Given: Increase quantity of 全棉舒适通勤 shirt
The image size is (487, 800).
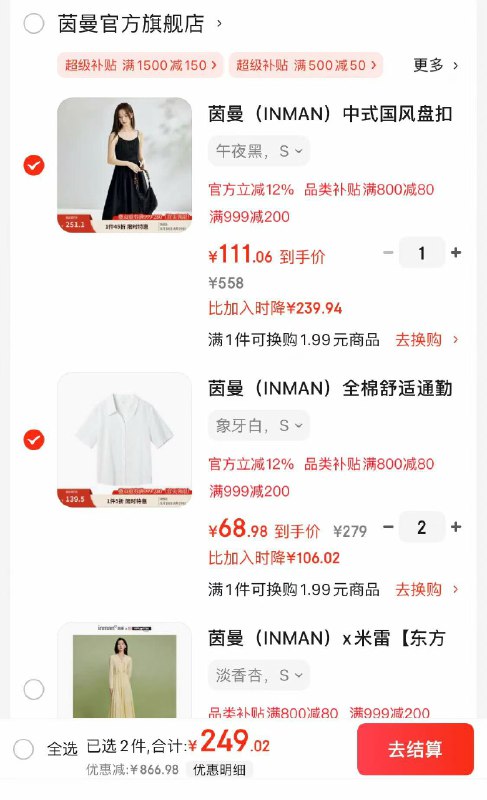Looking at the screenshot, I should (x=456, y=527).
